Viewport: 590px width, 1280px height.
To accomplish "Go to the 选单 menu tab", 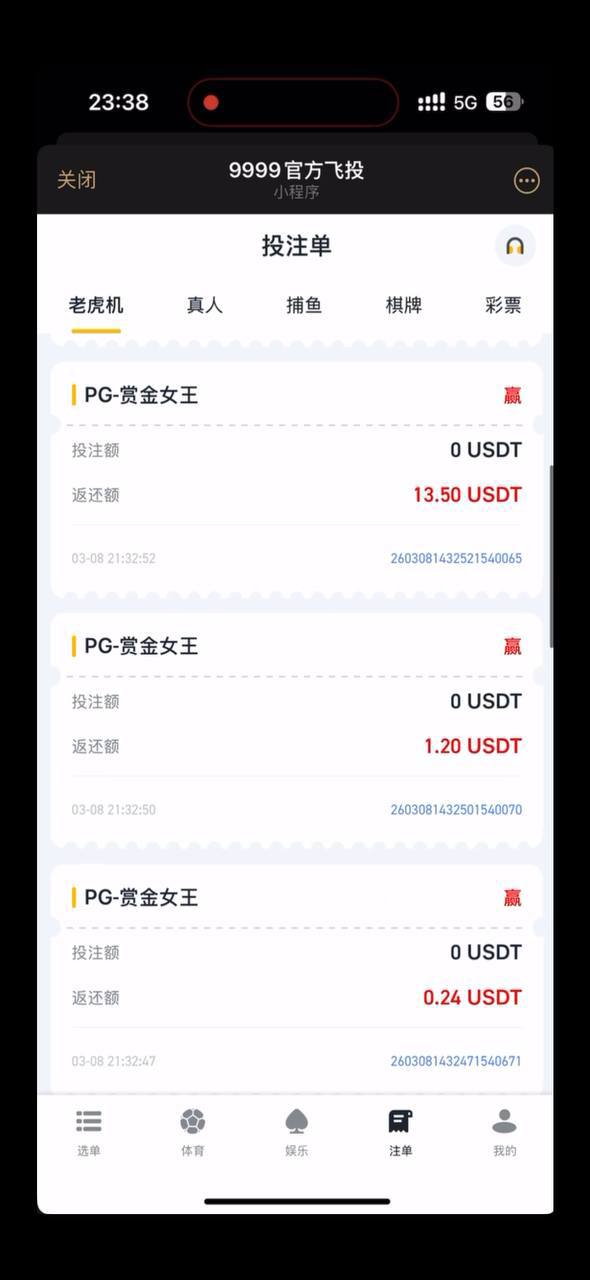I will click(x=89, y=1132).
